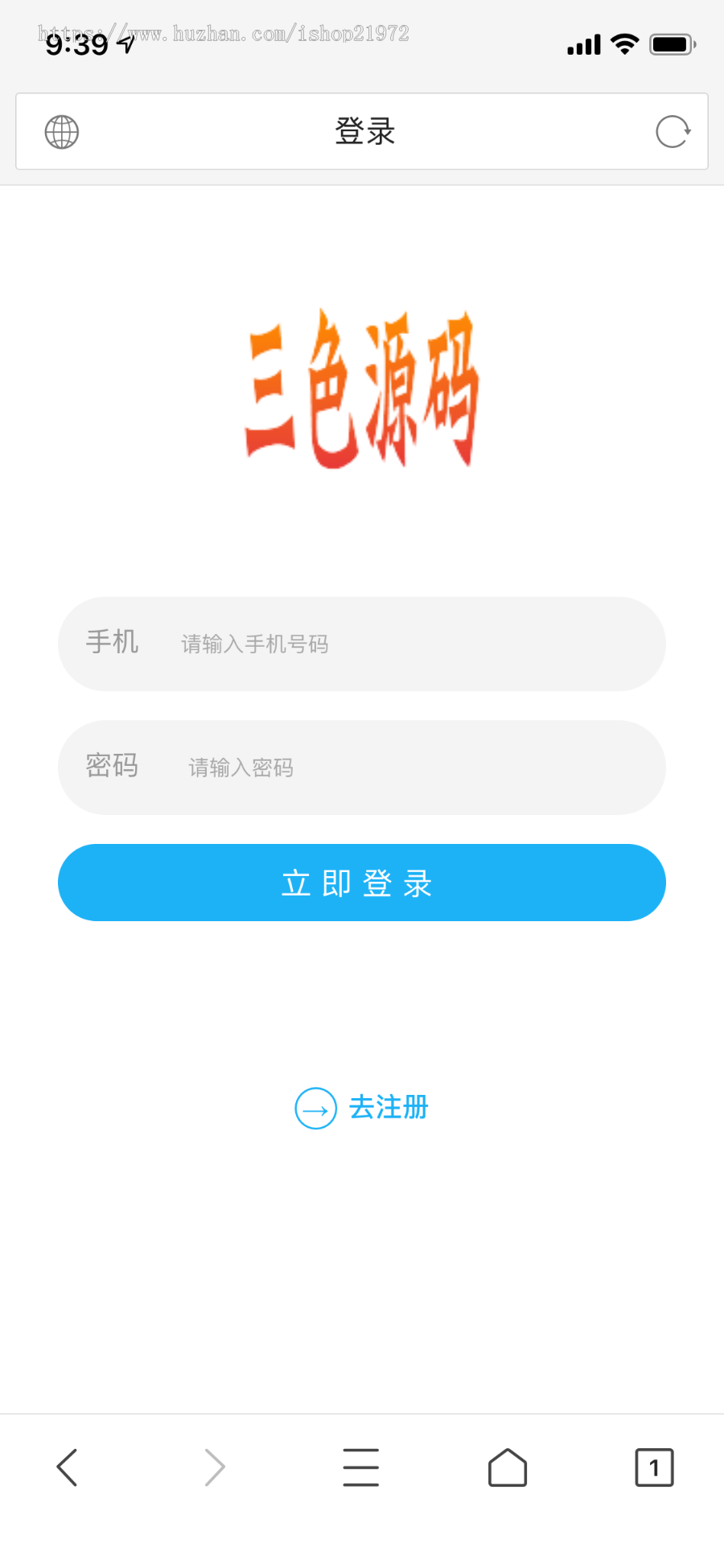Tap the back arrow in the browser toolbar

(68, 1467)
